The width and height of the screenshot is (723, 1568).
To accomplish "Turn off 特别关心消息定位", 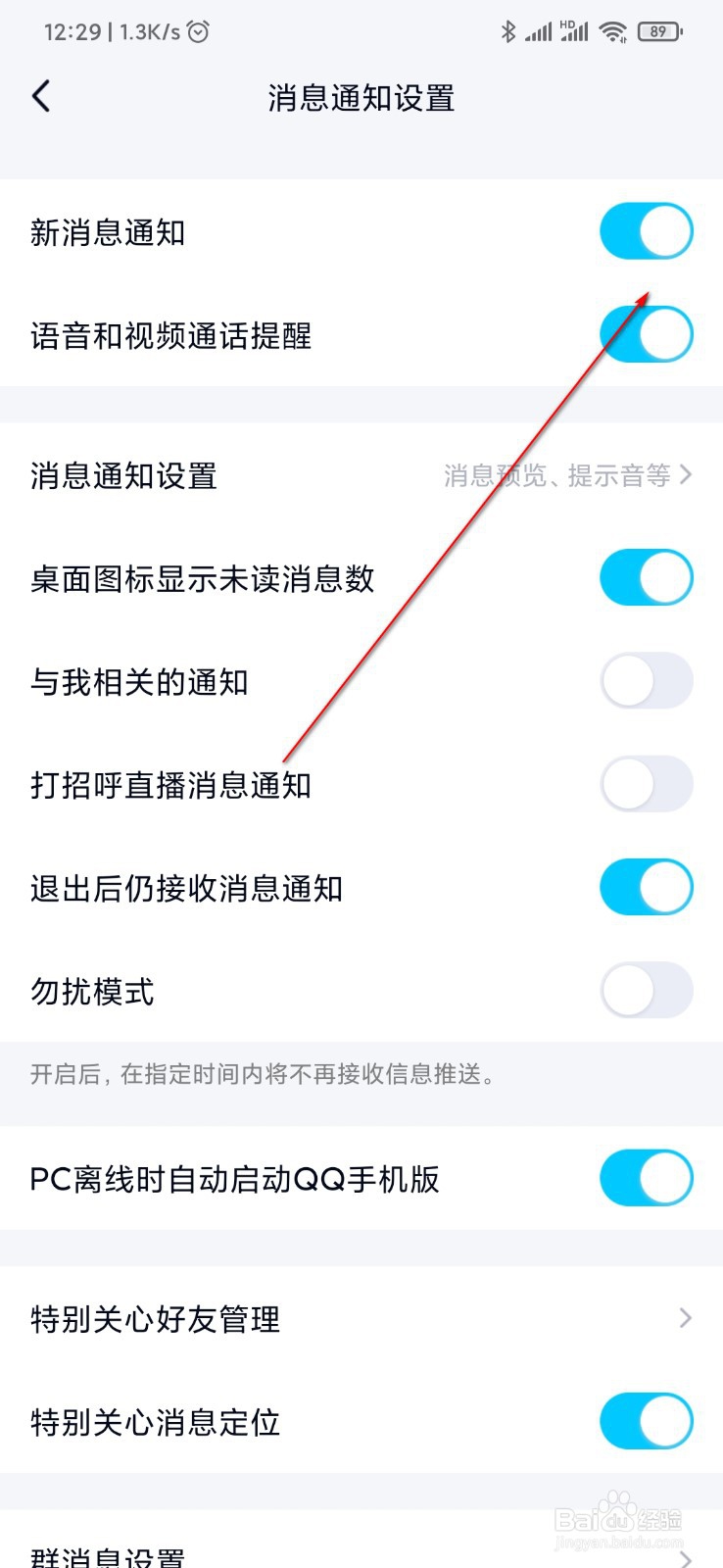I will coord(647,1420).
